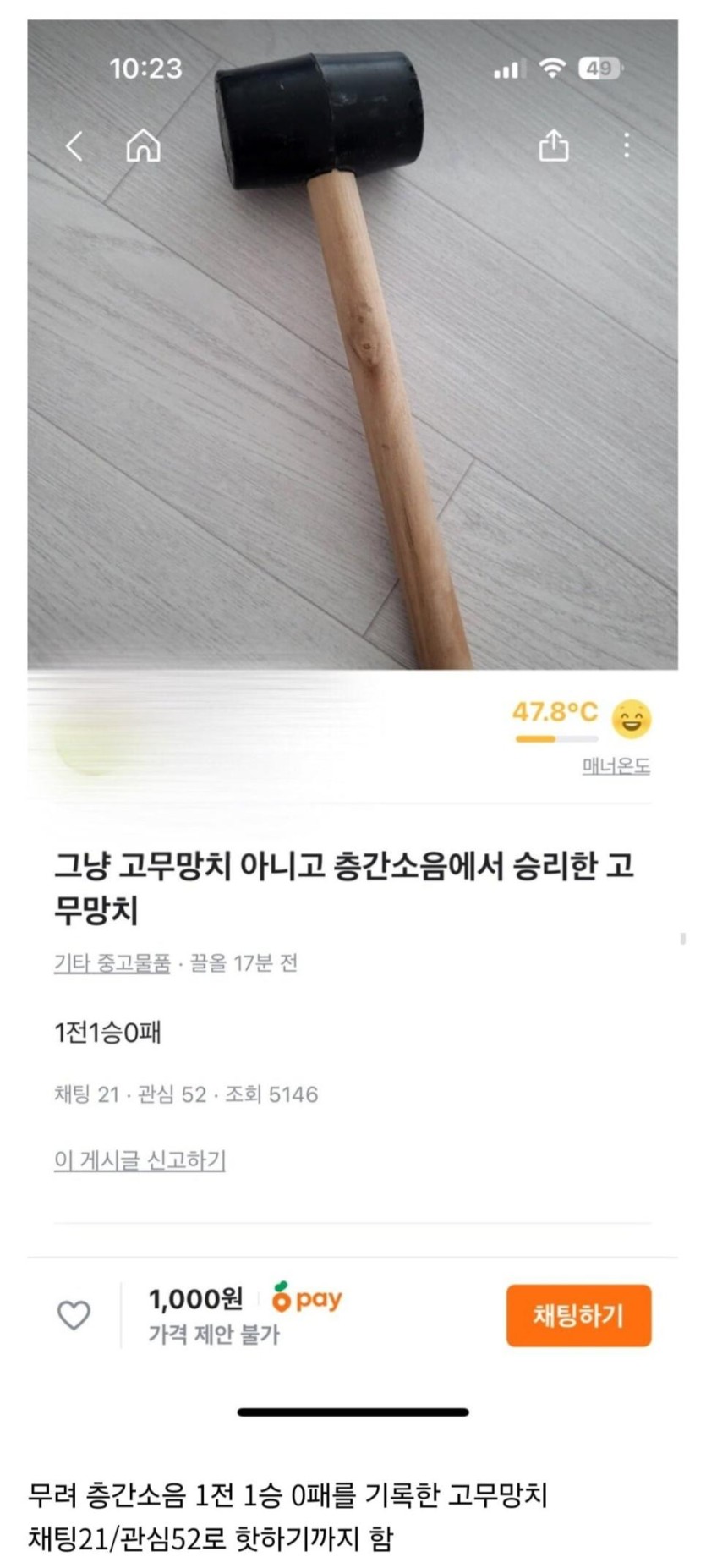Share this rubber mallet listing
706x1568 pixels.
(554, 145)
